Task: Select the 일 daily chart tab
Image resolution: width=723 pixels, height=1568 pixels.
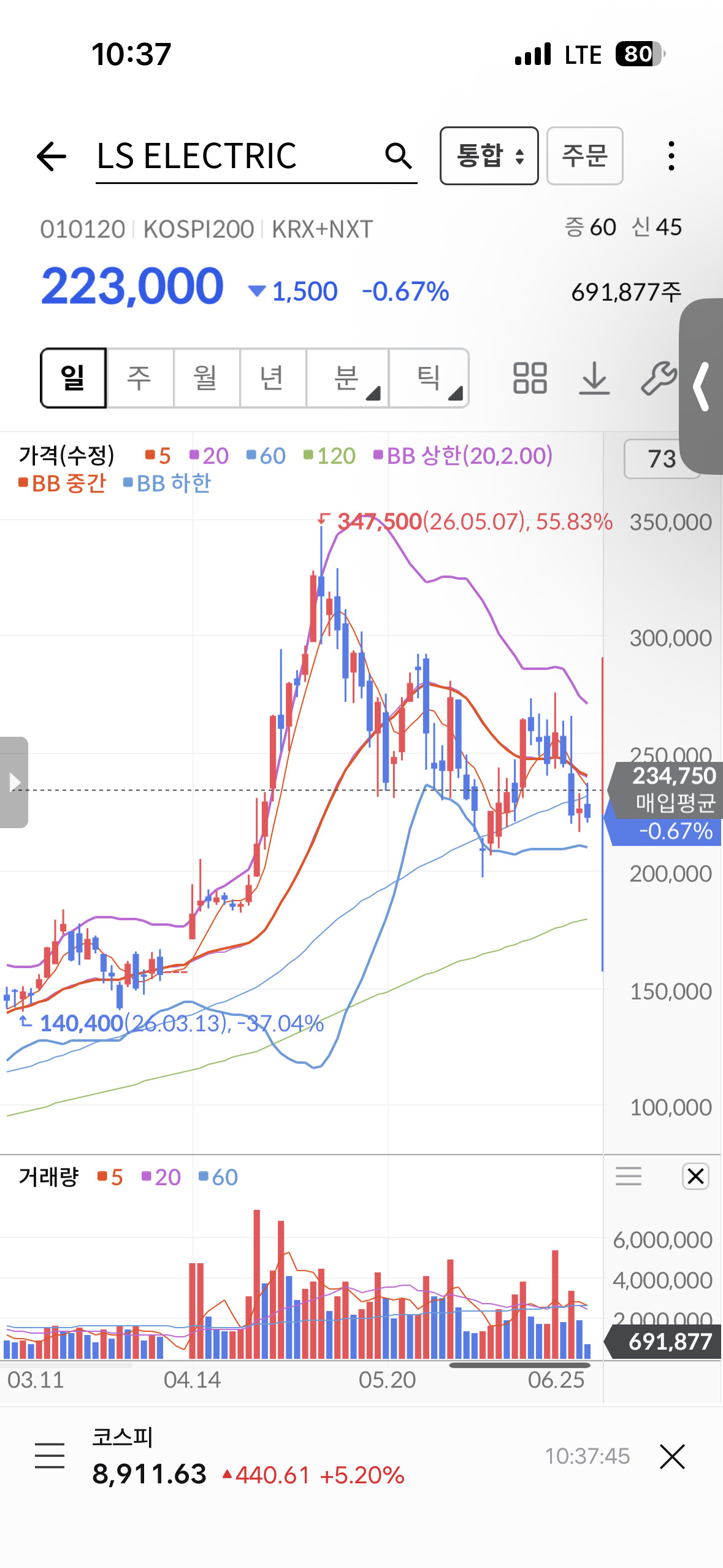Action: point(74,378)
